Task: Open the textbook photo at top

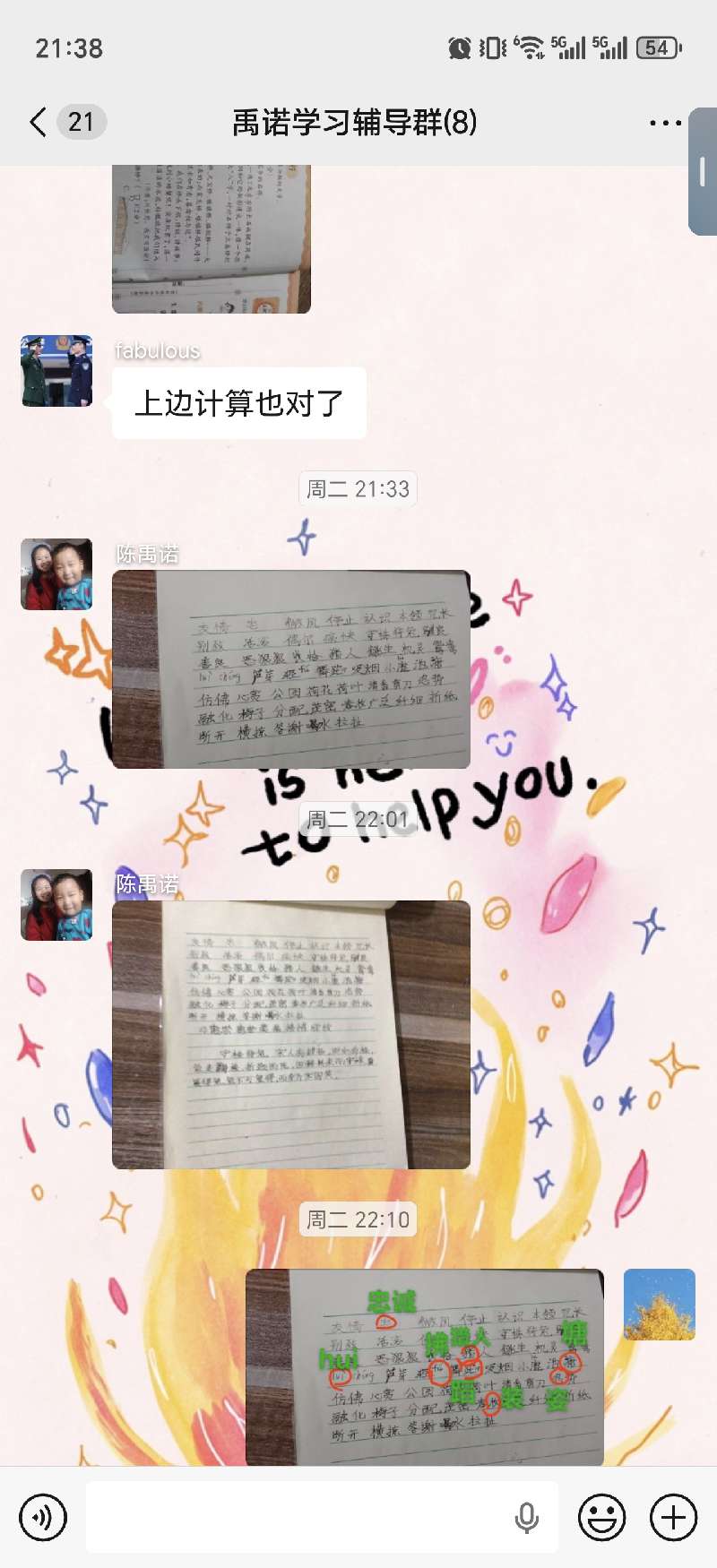Action: click(212, 239)
